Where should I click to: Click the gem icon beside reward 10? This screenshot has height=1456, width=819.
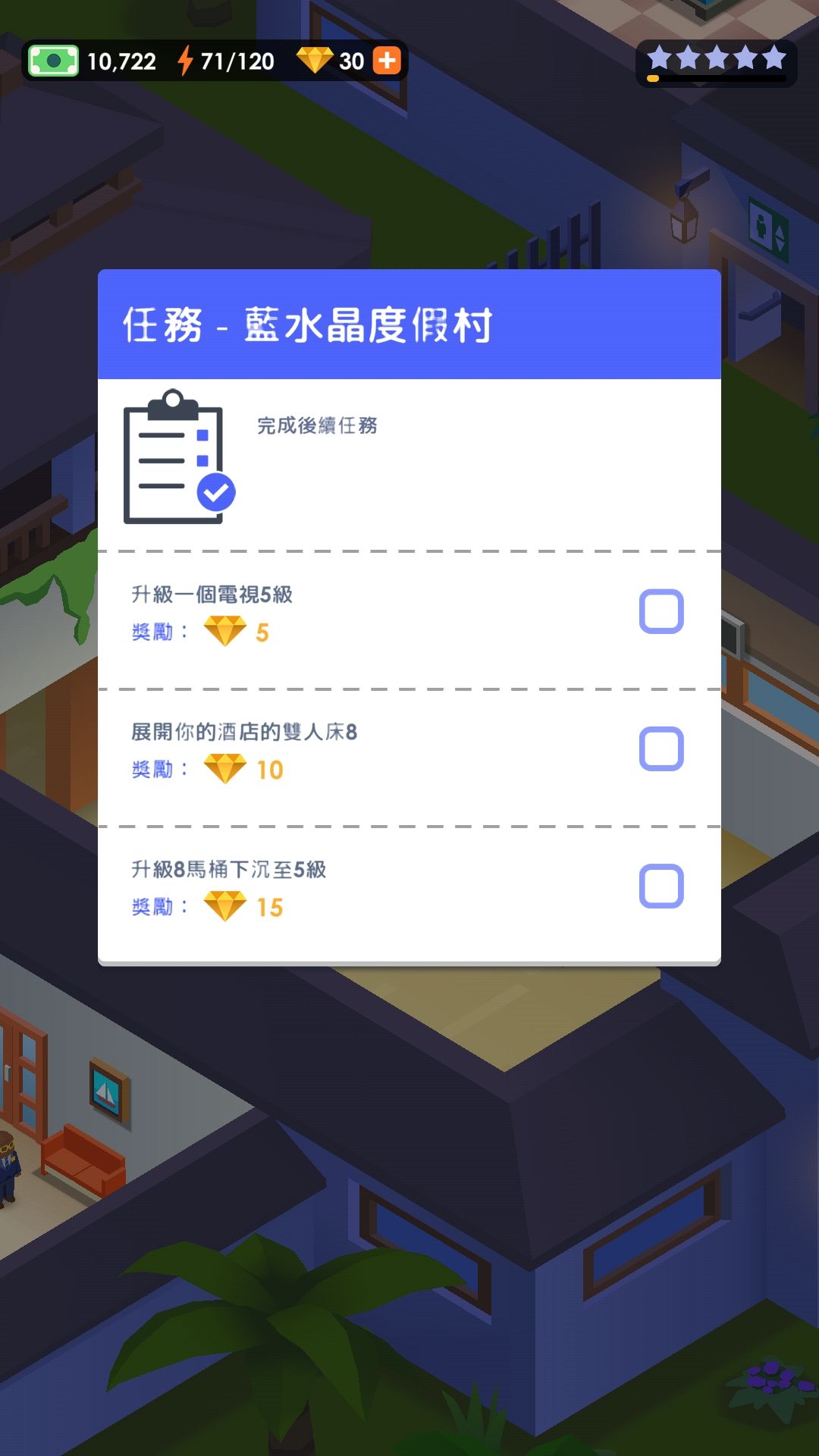224,768
